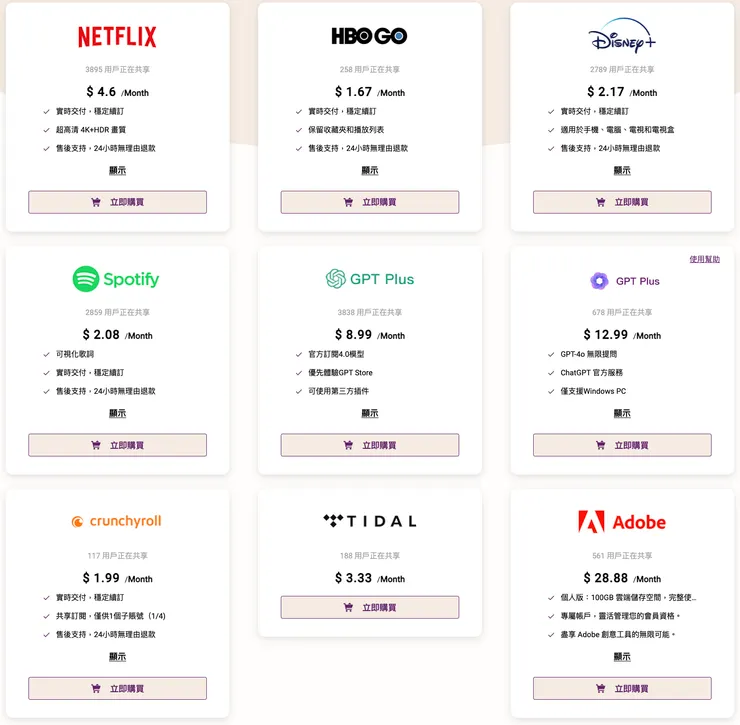Image resolution: width=740 pixels, height=725 pixels.
Task: Expand 顯示 on the Netflix card
Action: tap(117, 171)
